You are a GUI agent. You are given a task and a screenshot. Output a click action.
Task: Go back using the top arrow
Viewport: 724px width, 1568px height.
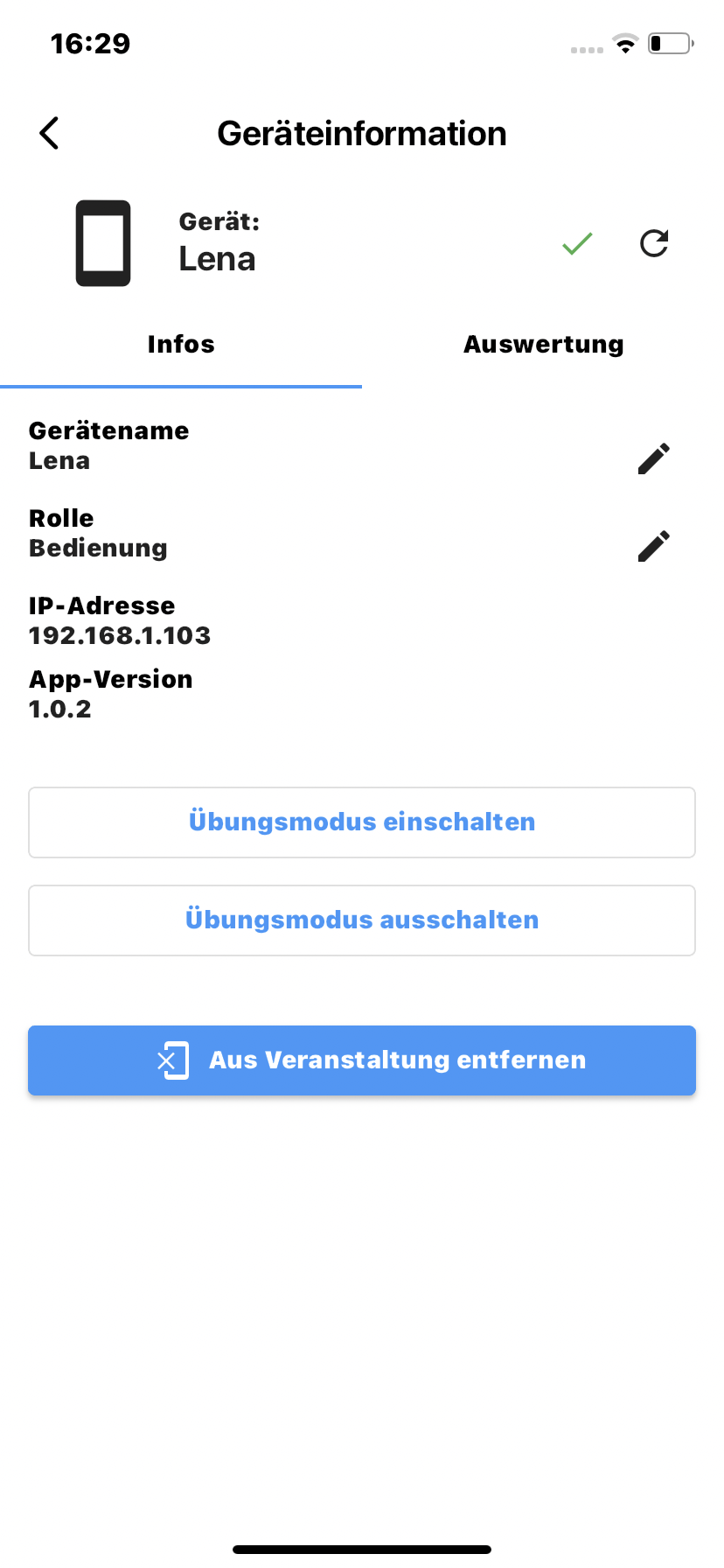(49, 134)
